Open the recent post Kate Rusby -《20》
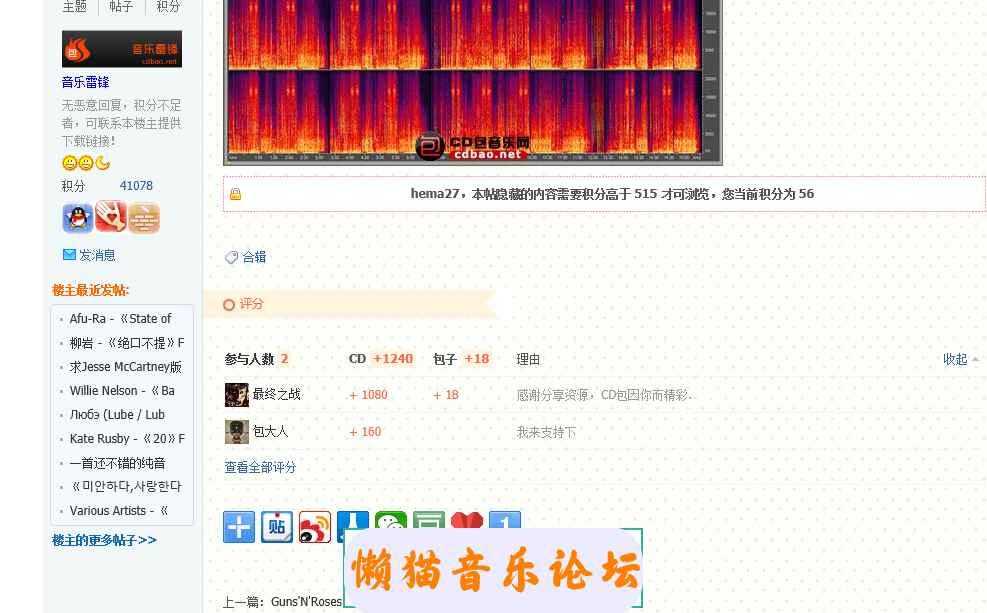The image size is (987, 613). (126, 439)
